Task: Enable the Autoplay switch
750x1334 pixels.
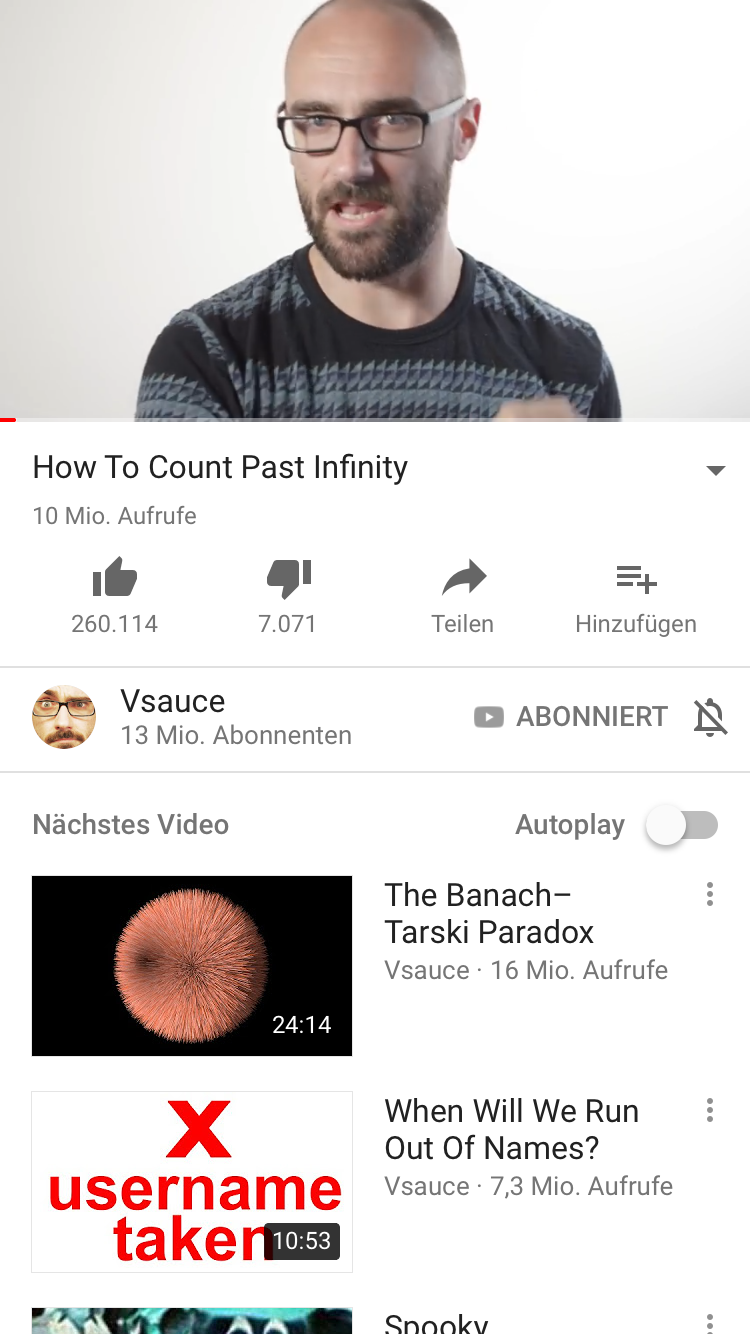Action: click(x=682, y=826)
